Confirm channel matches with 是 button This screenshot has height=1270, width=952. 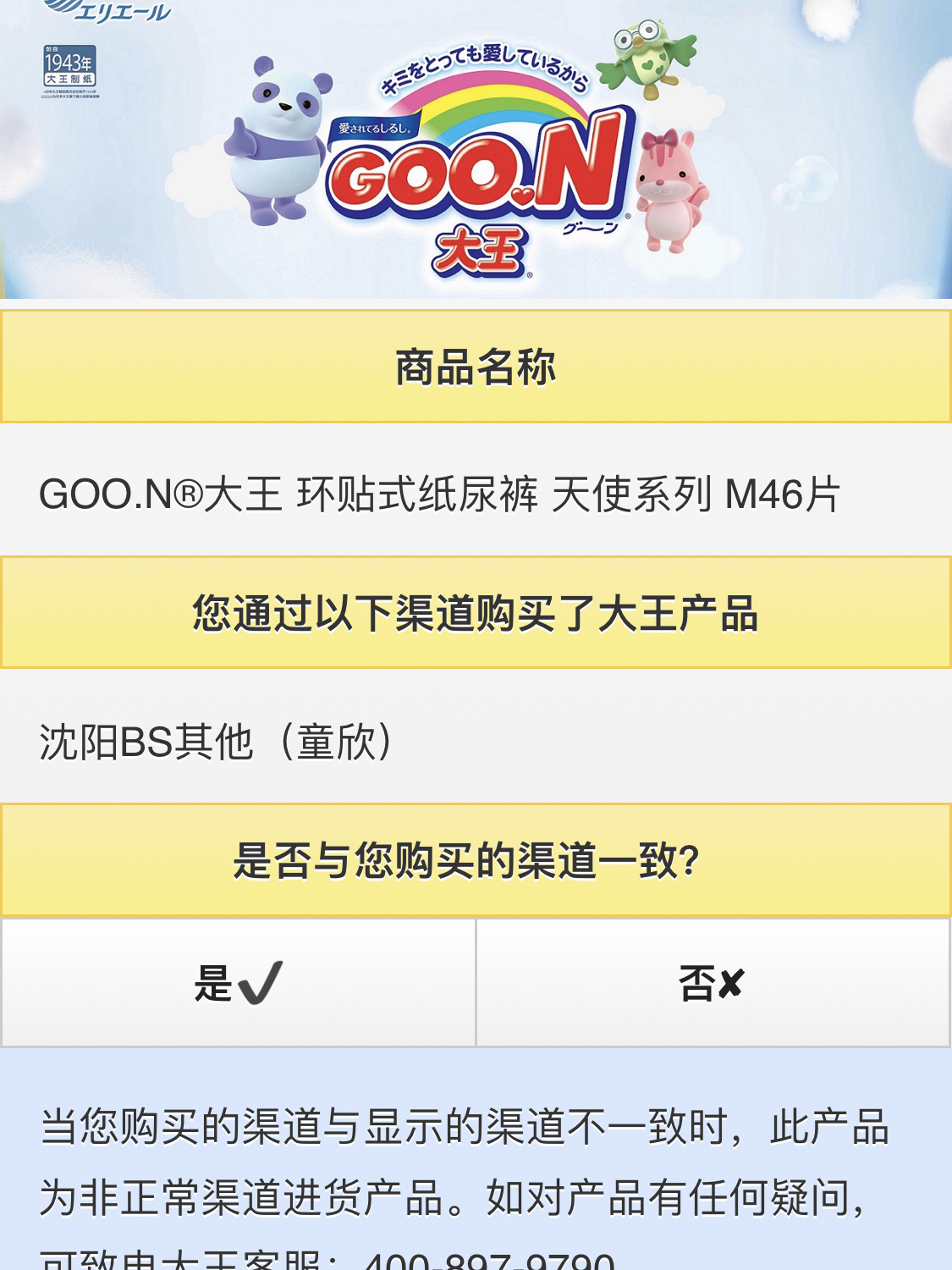click(239, 983)
